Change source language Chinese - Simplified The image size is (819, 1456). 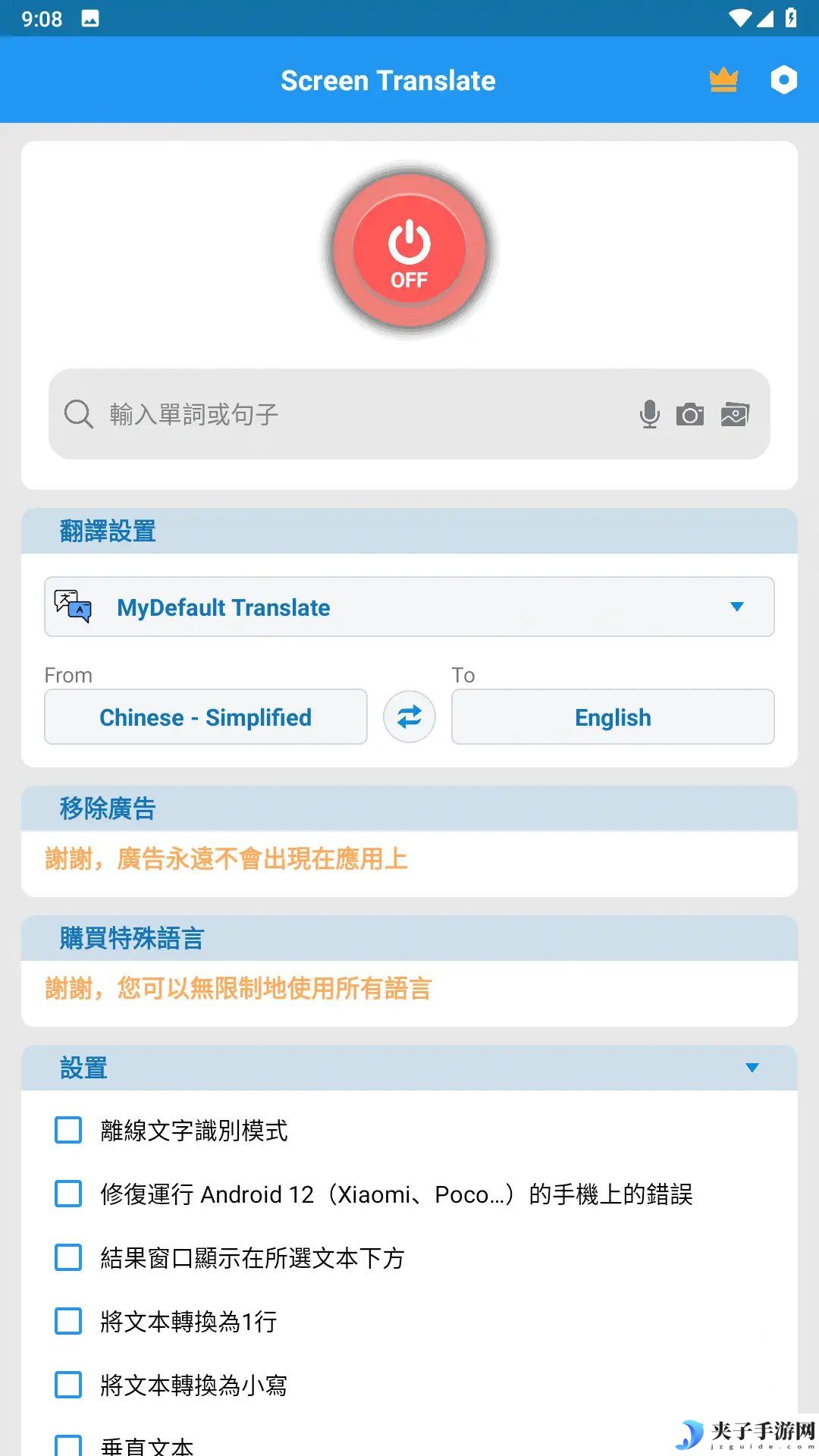[206, 717]
